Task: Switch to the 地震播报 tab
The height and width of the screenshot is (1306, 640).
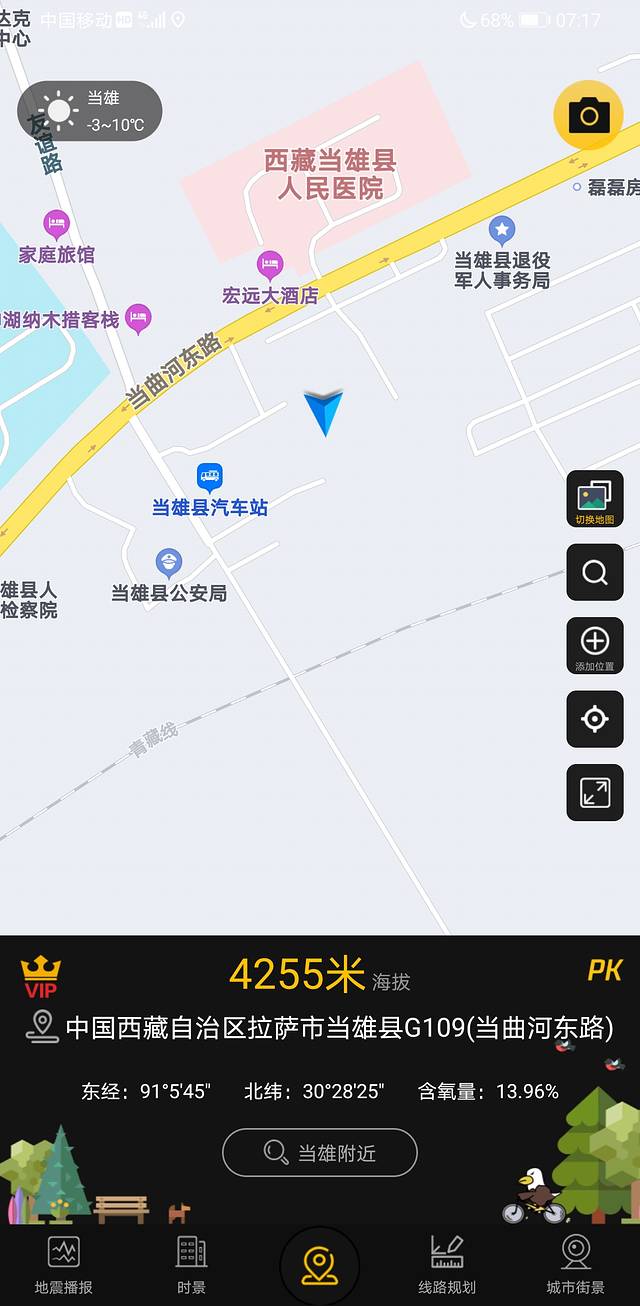Action: (64, 1264)
